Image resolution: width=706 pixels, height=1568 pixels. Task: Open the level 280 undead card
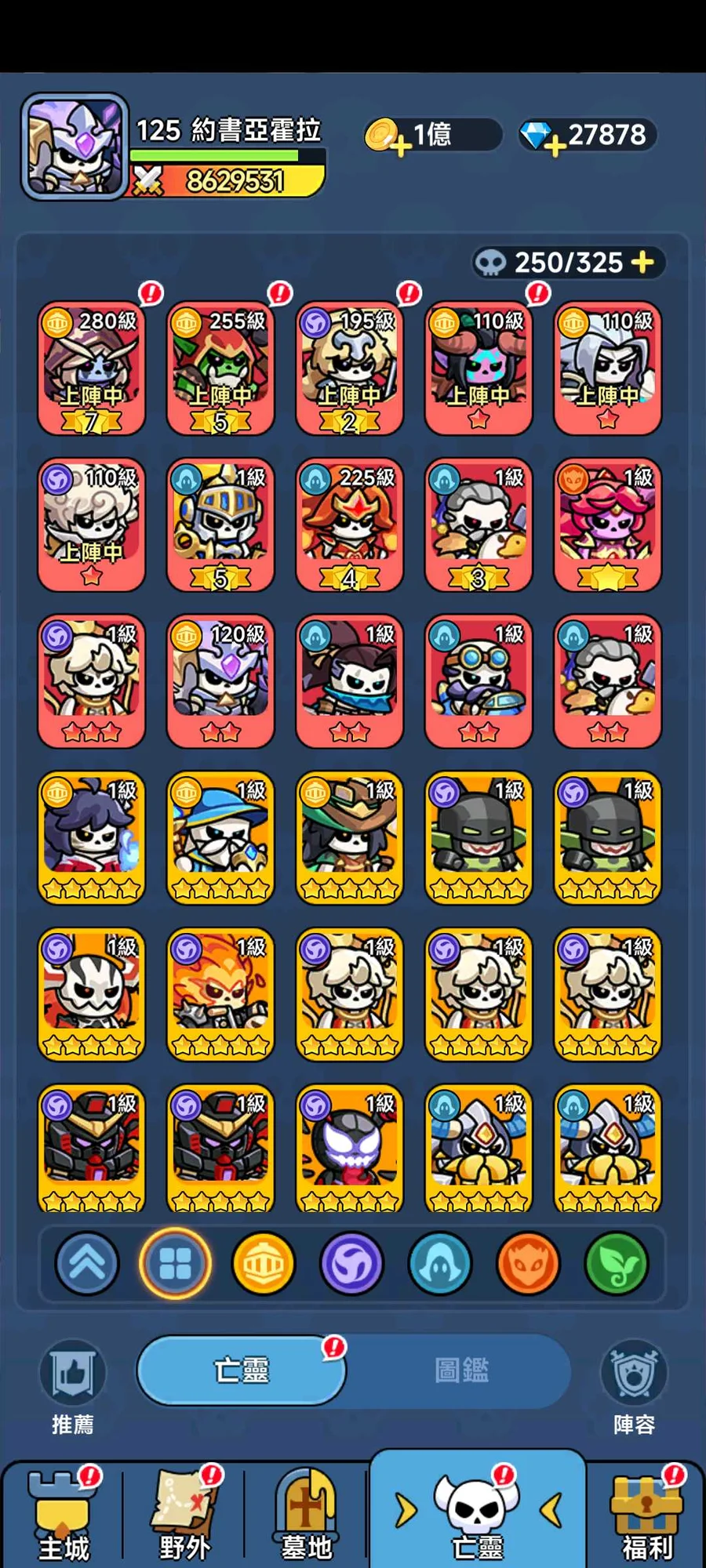click(x=91, y=368)
